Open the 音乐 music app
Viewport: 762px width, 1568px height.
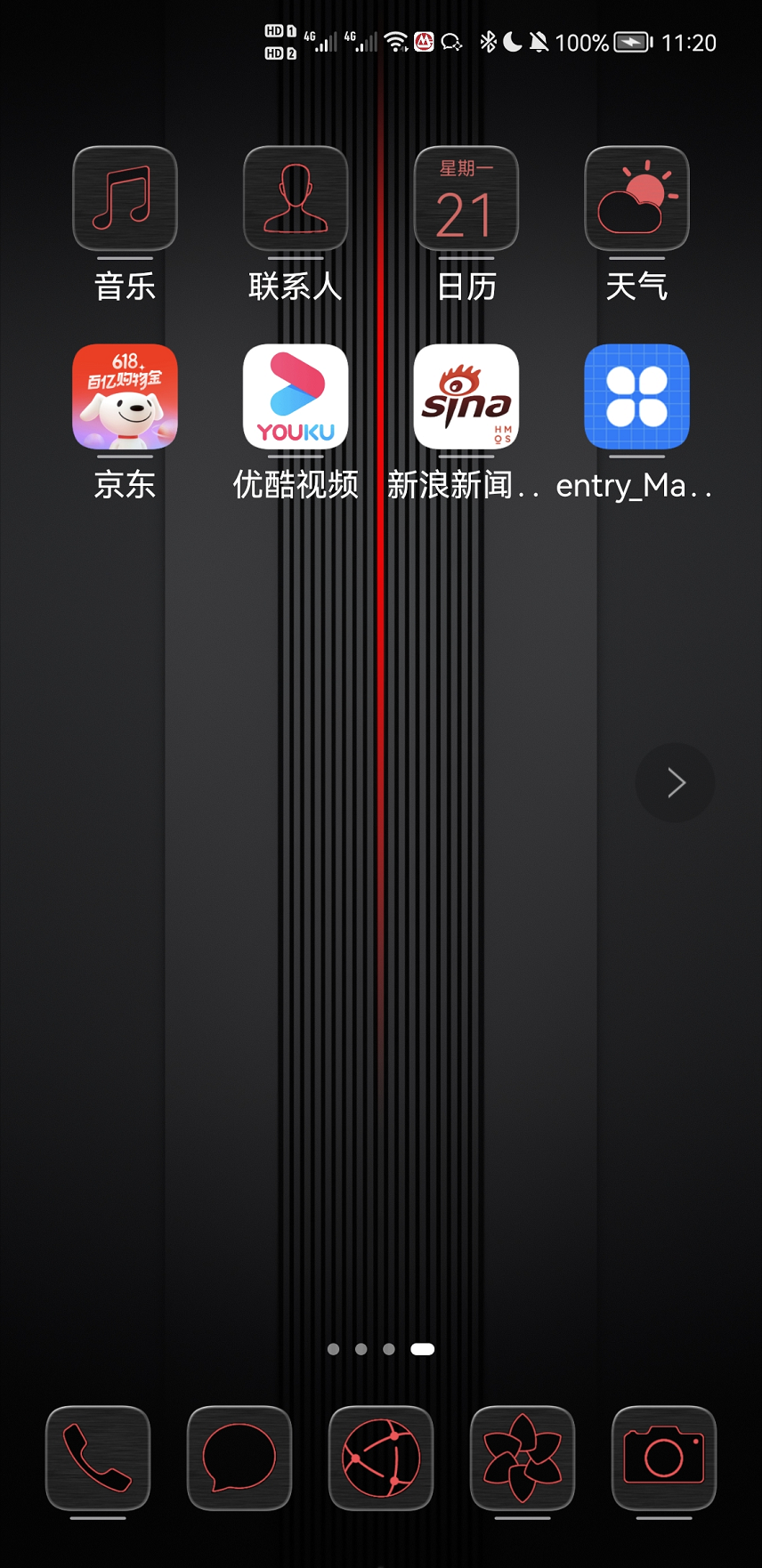[125, 198]
